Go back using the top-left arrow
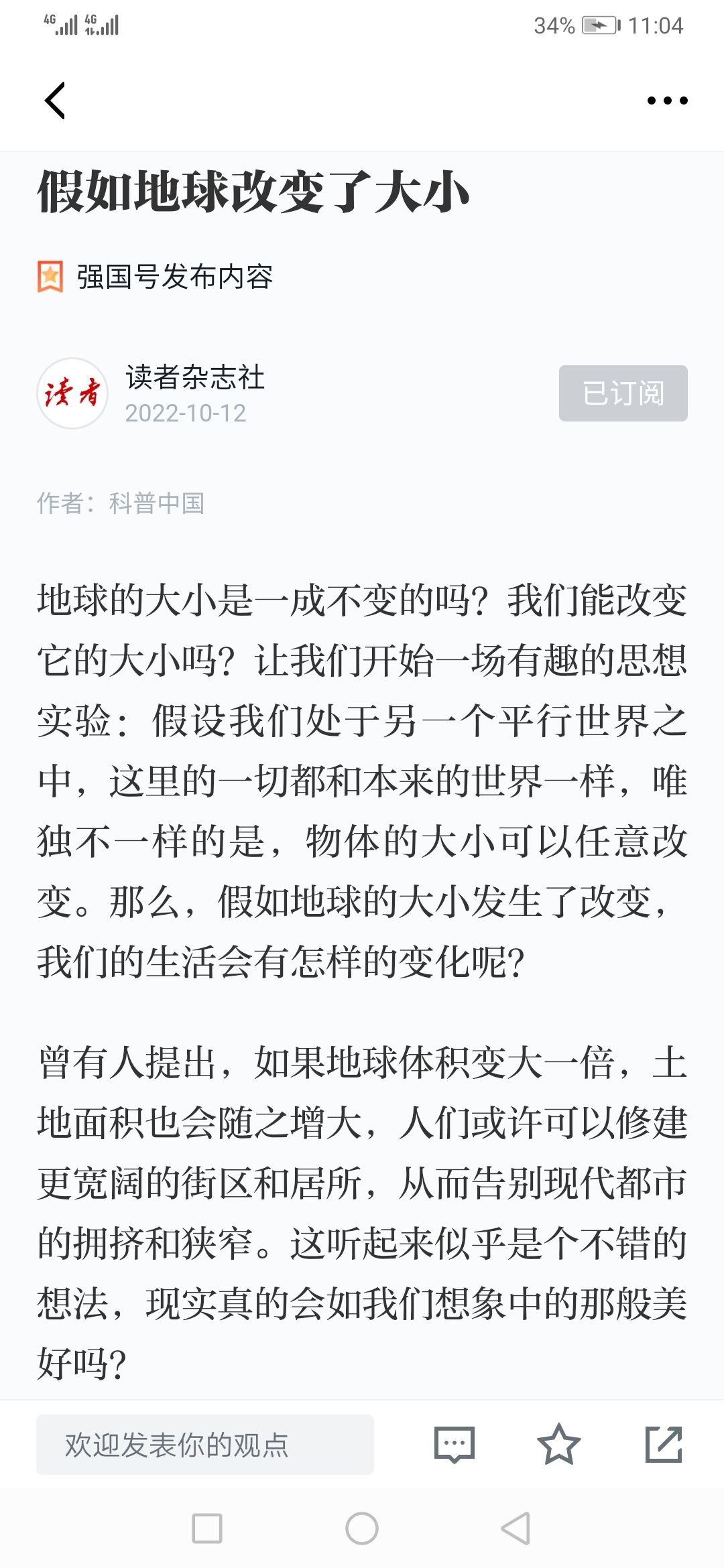724x1568 pixels. click(55, 101)
